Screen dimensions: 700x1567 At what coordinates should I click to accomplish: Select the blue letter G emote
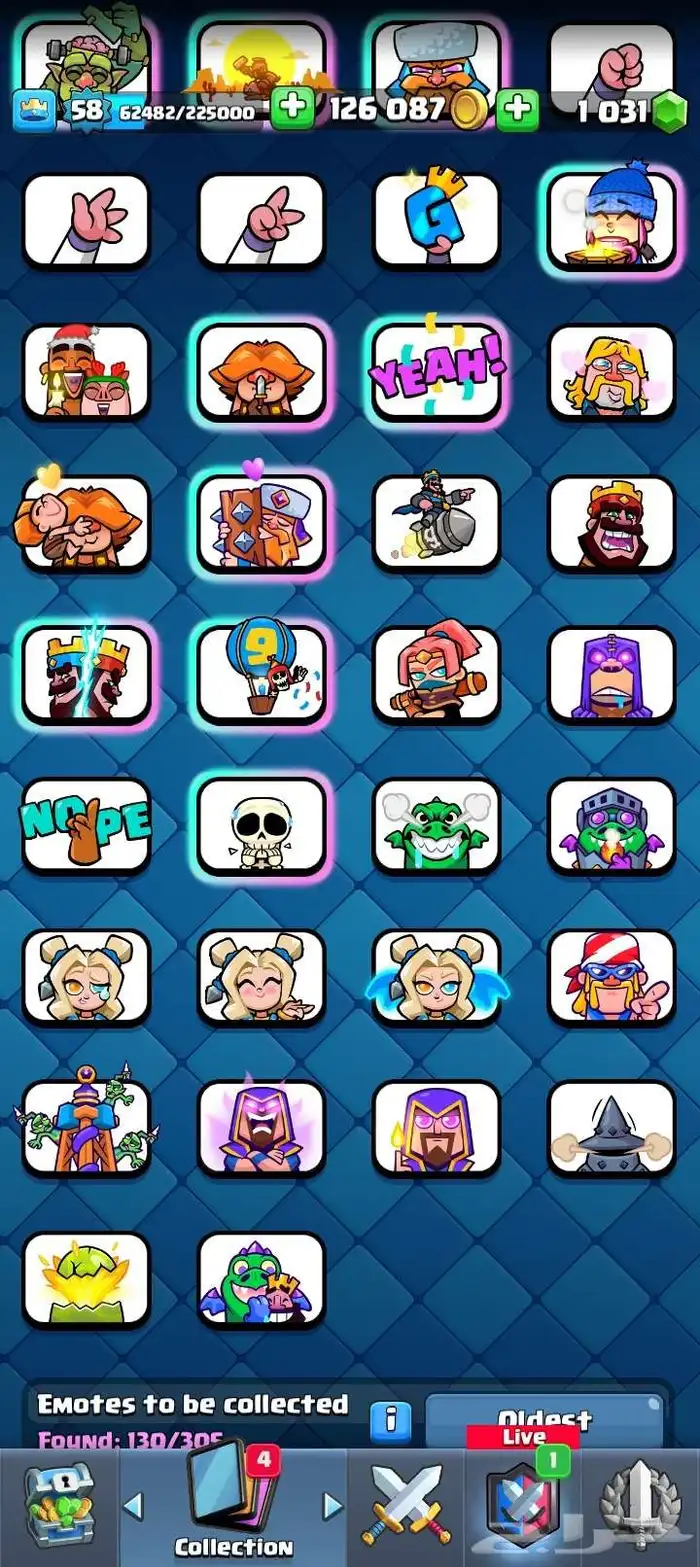(x=436, y=220)
